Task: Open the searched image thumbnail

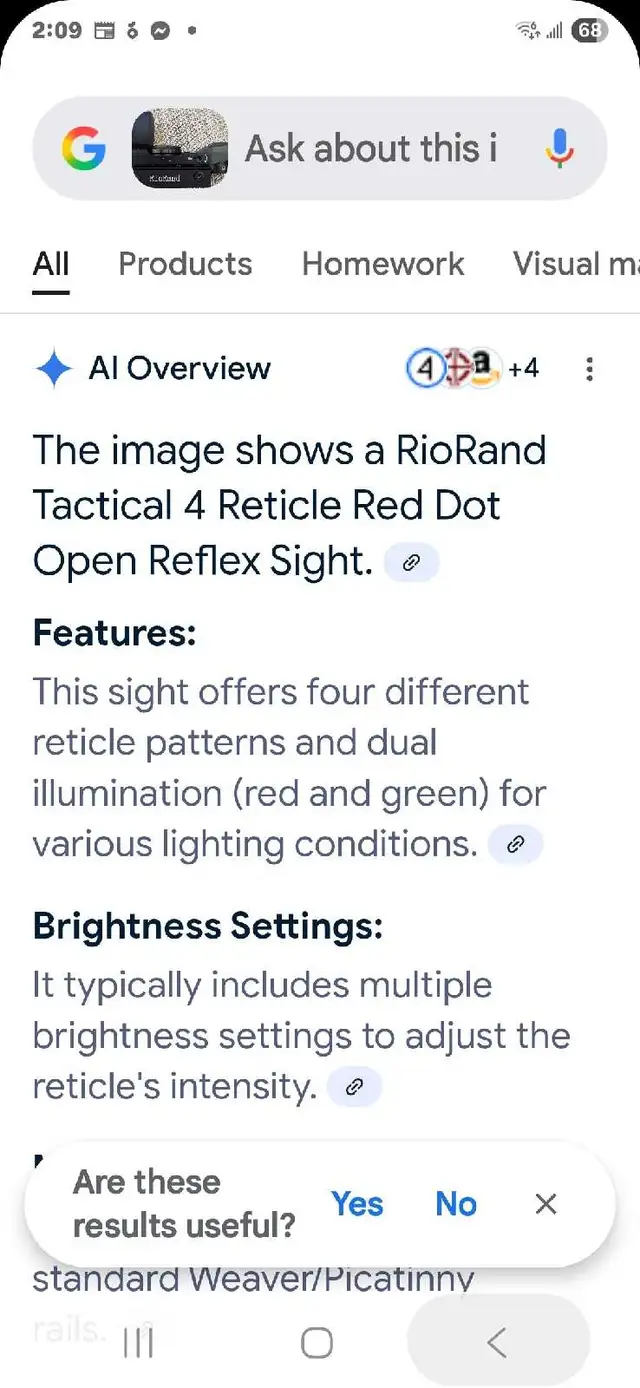Action: coord(180,149)
